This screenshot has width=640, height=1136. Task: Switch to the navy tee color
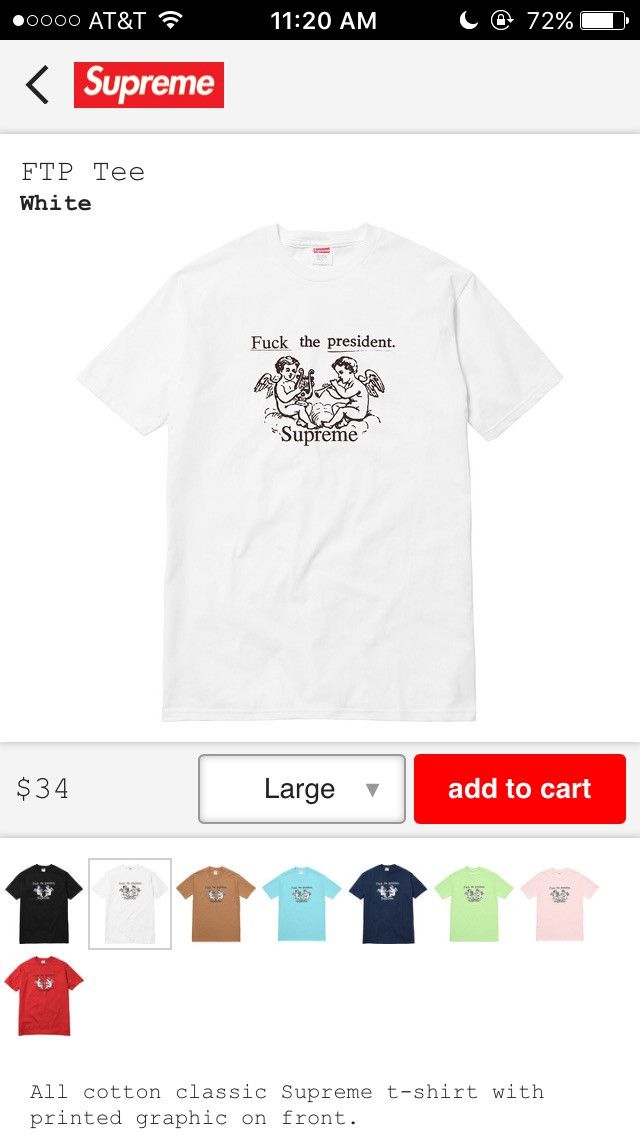388,903
